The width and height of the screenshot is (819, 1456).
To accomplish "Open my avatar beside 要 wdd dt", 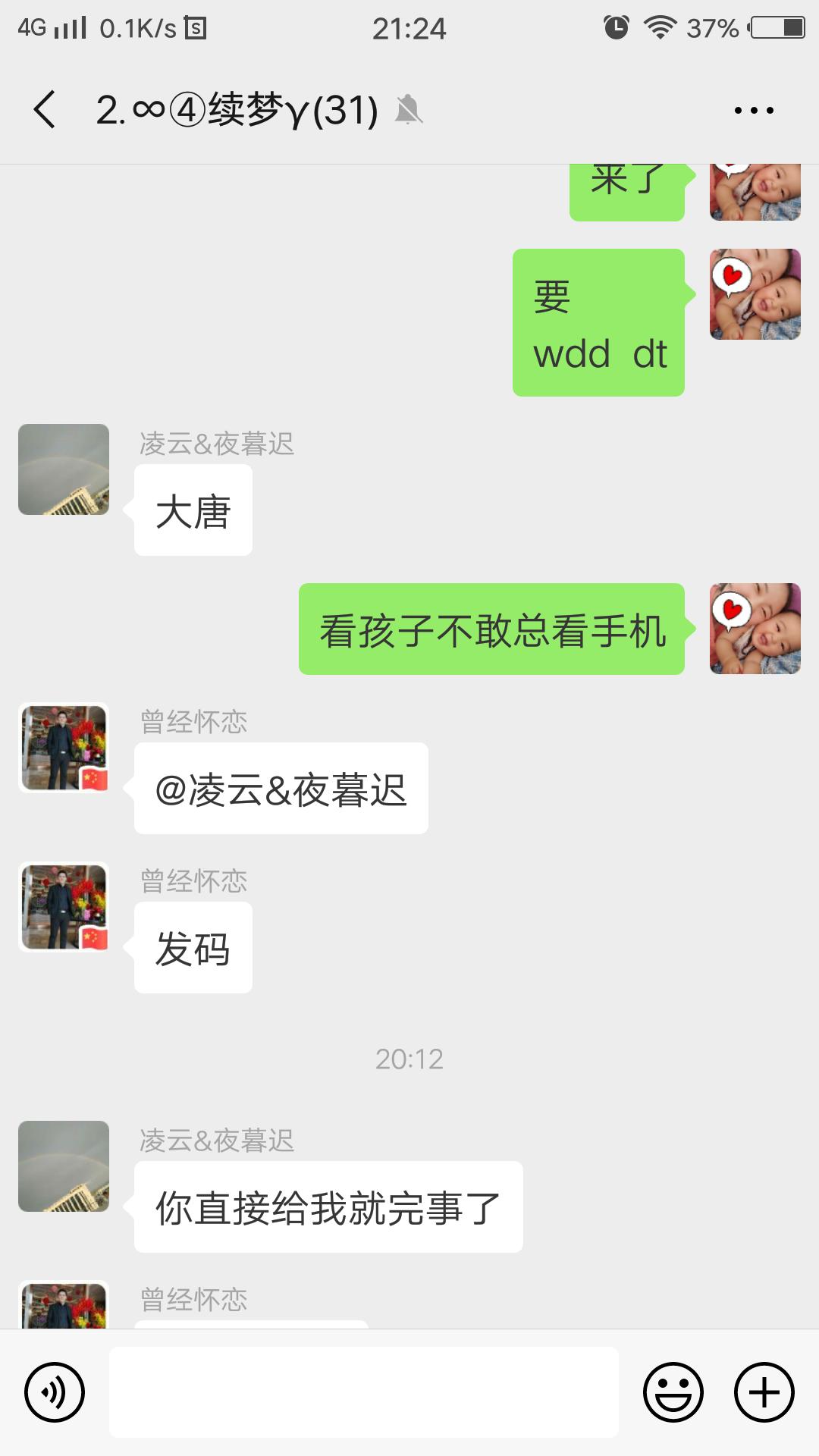I will tap(755, 294).
